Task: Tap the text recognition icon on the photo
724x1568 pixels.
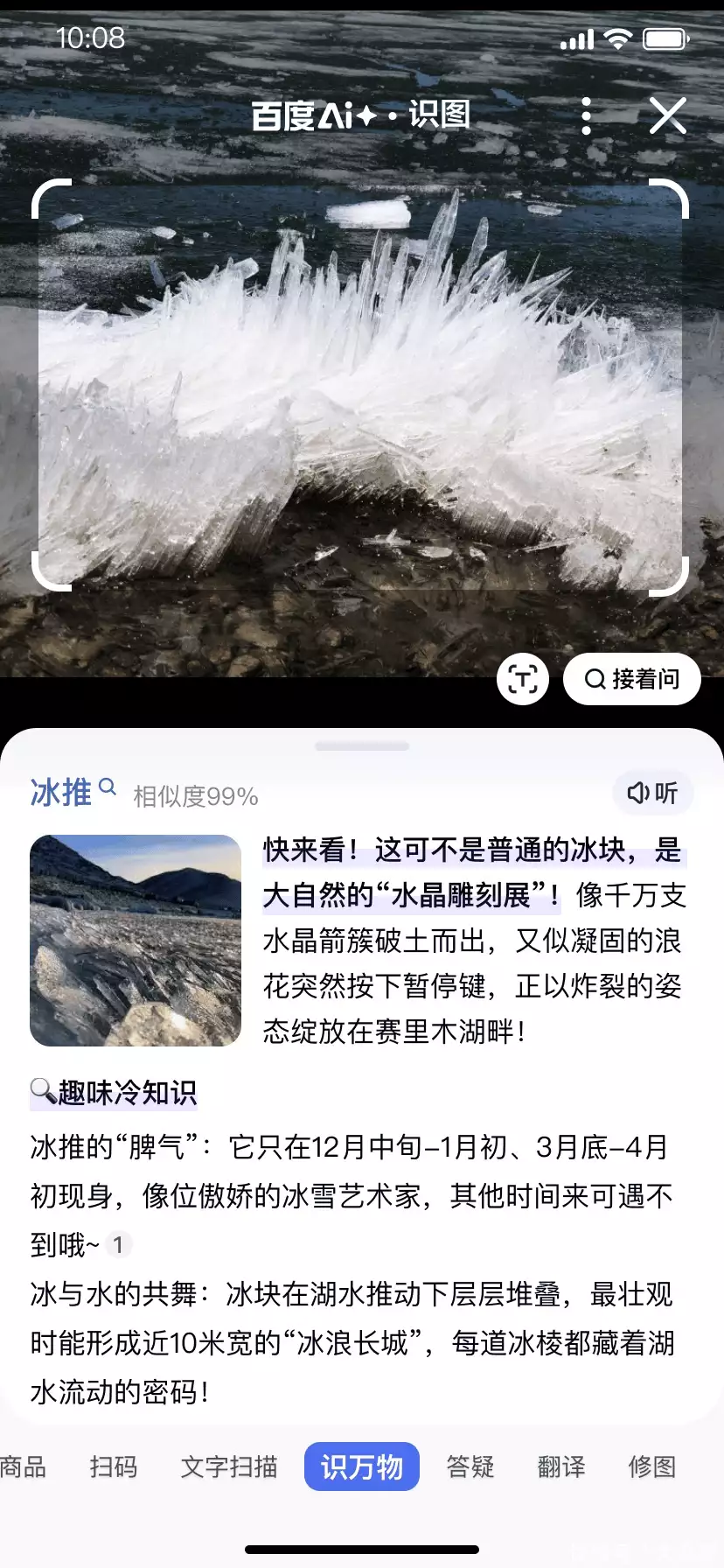Action: click(x=522, y=678)
